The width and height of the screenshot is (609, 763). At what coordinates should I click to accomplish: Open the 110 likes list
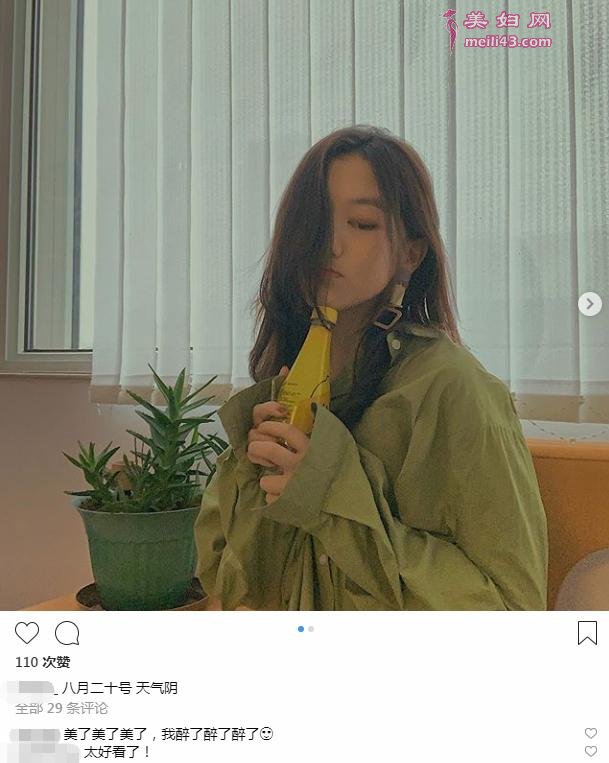43,662
